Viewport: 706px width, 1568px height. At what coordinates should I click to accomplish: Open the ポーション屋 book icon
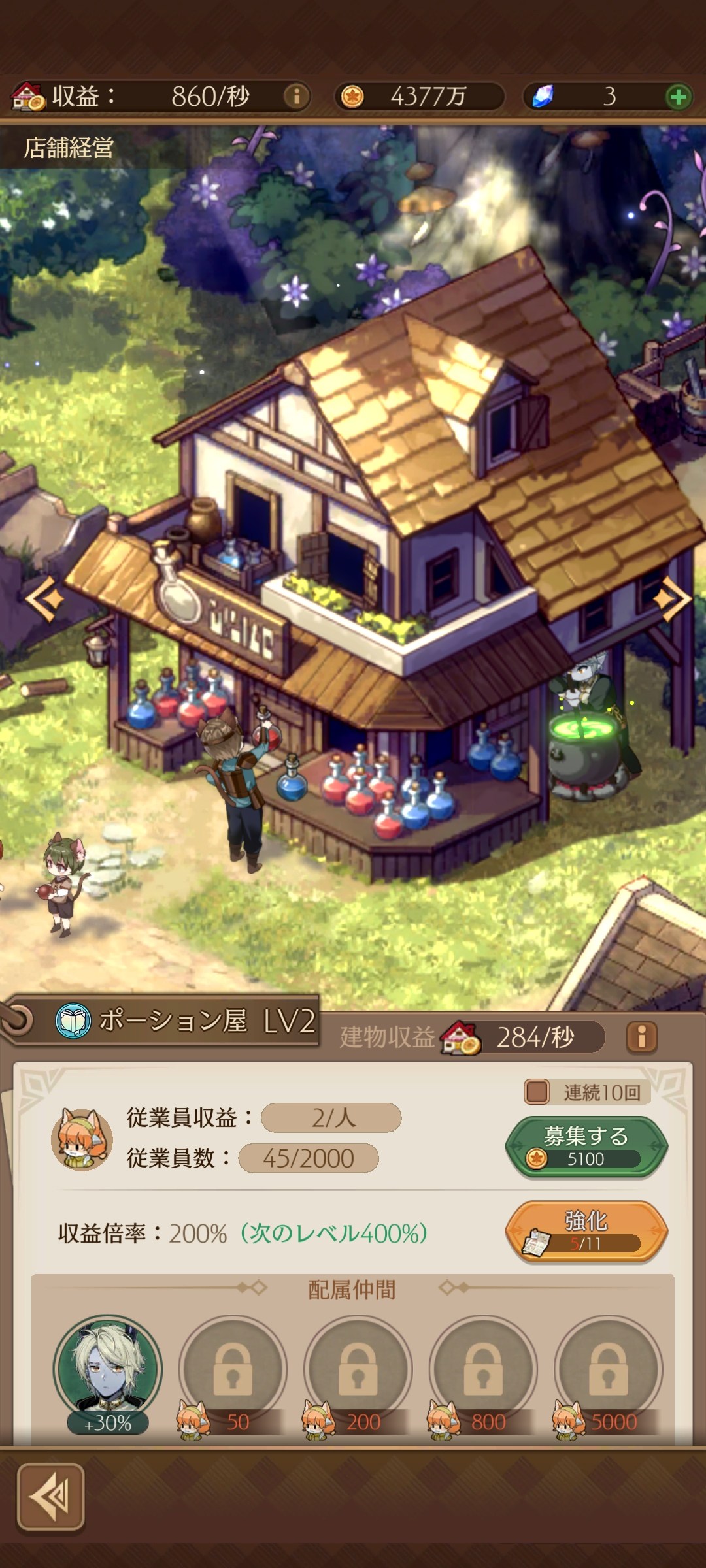coord(73,1021)
